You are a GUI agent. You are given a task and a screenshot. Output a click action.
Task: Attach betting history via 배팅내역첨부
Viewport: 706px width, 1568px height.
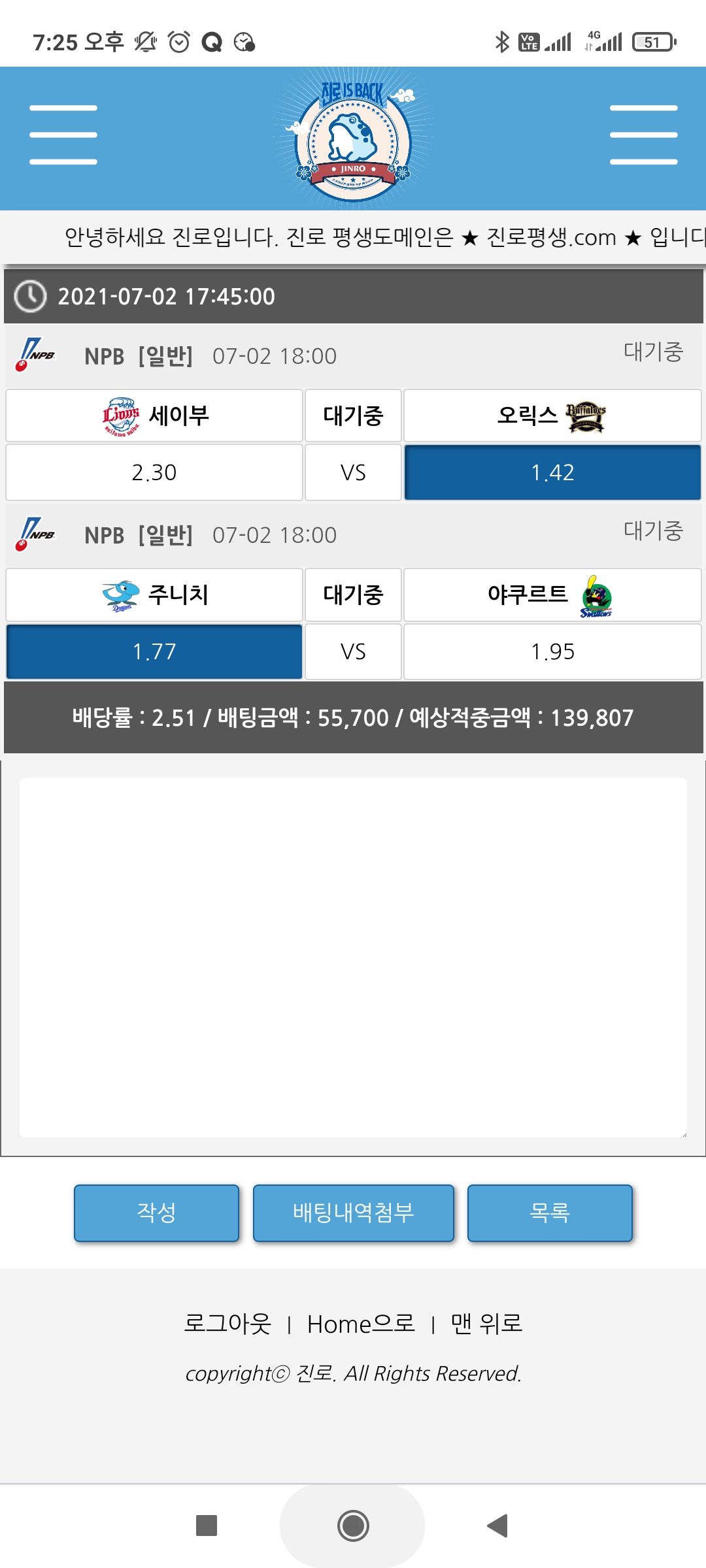(x=353, y=1213)
